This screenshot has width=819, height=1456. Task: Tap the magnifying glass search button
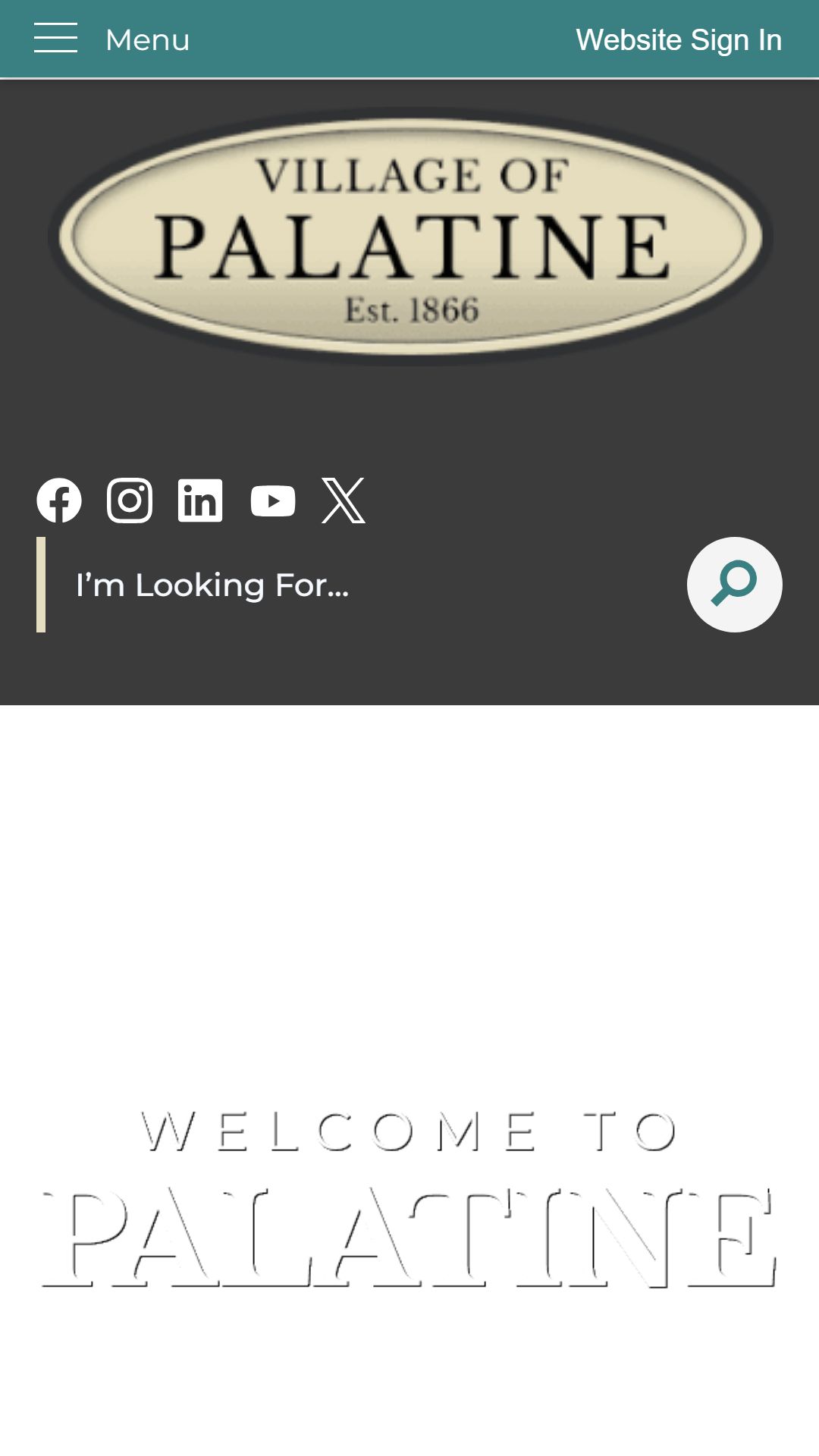click(735, 585)
